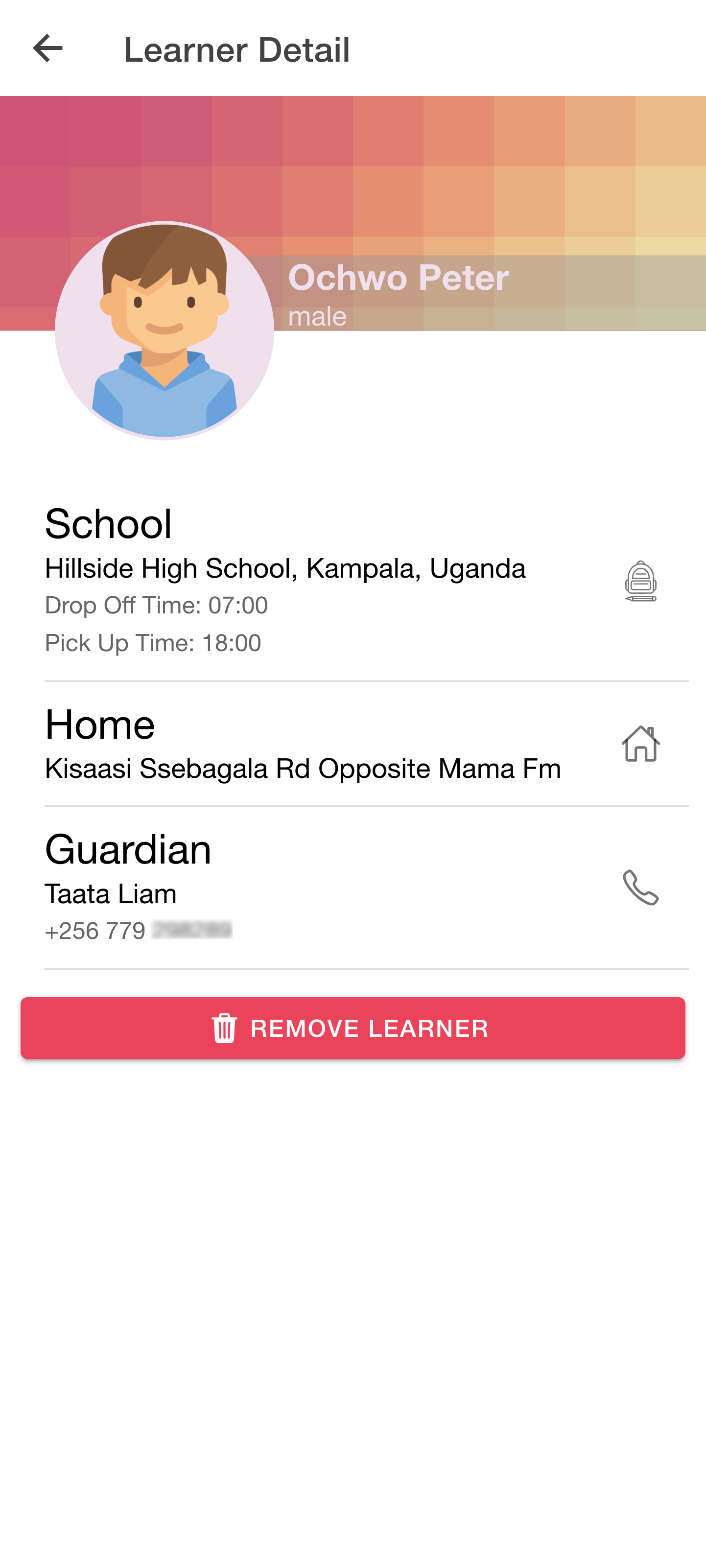The height and width of the screenshot is (1568, 706).
Task: Tap the Remove Learner button
Action: pyautogui.click(x=353, y=1028)
